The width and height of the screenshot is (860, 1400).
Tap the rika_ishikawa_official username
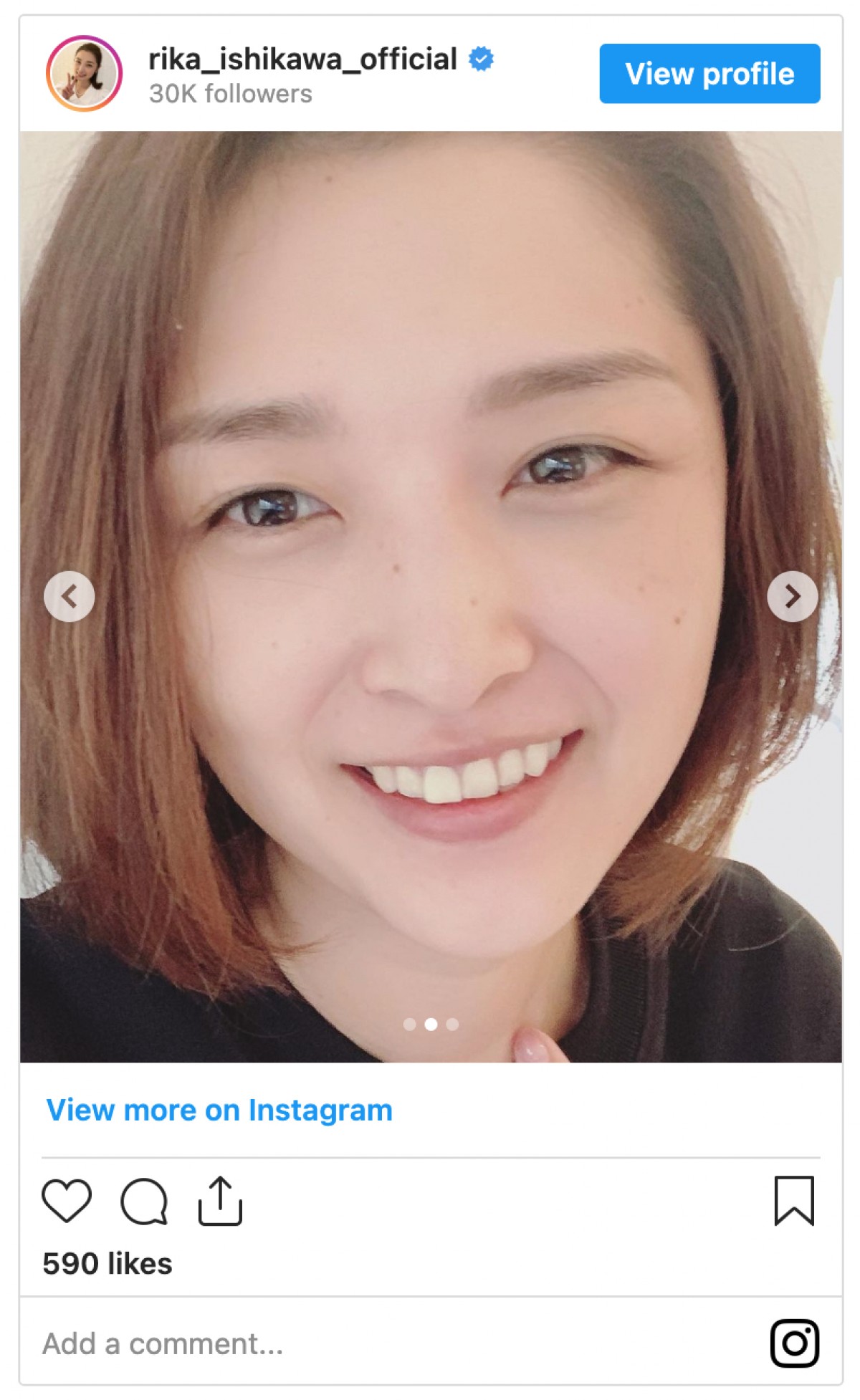(x=302, y=59)
